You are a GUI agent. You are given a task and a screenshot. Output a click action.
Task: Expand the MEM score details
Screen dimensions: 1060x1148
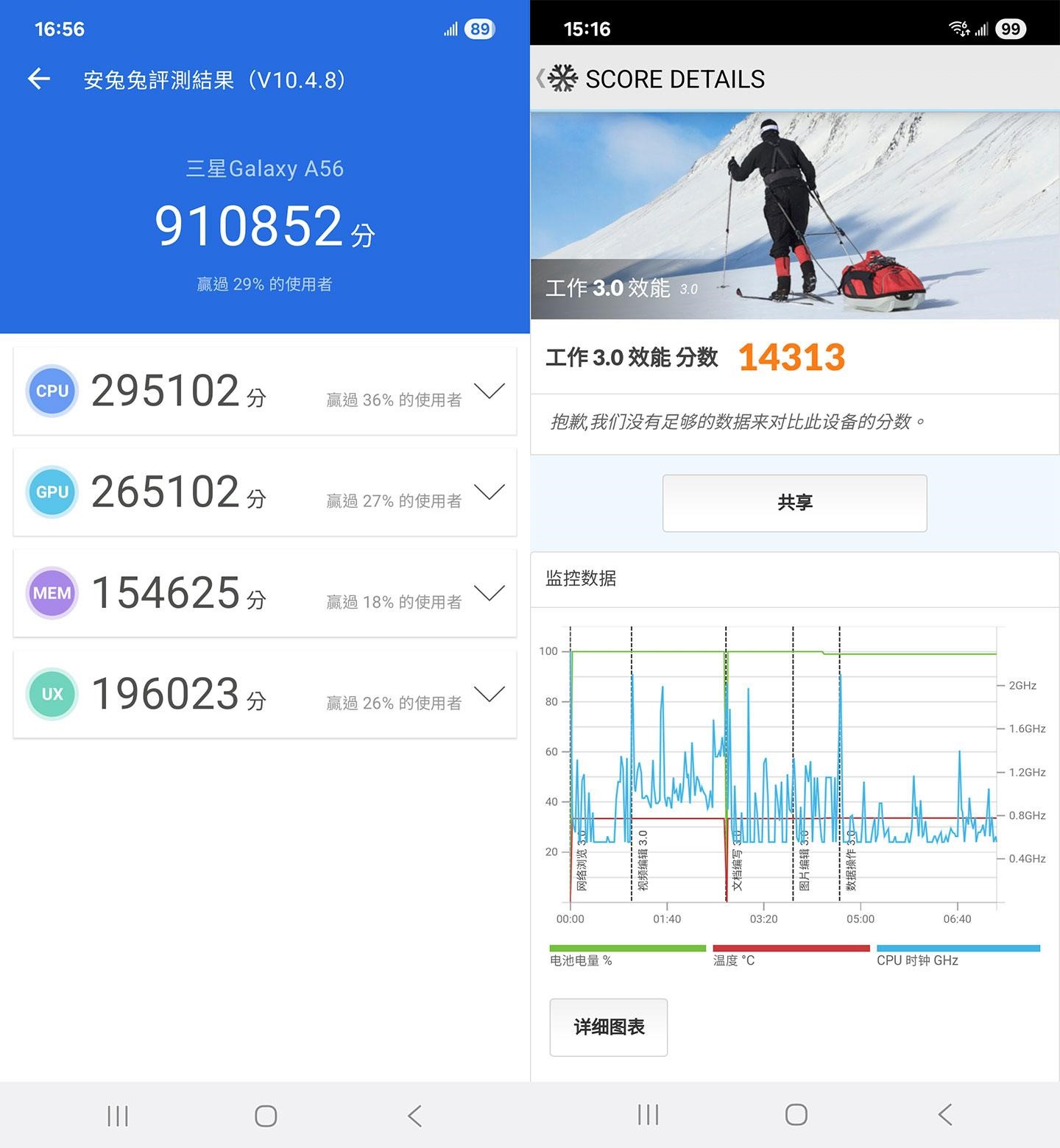490,592
